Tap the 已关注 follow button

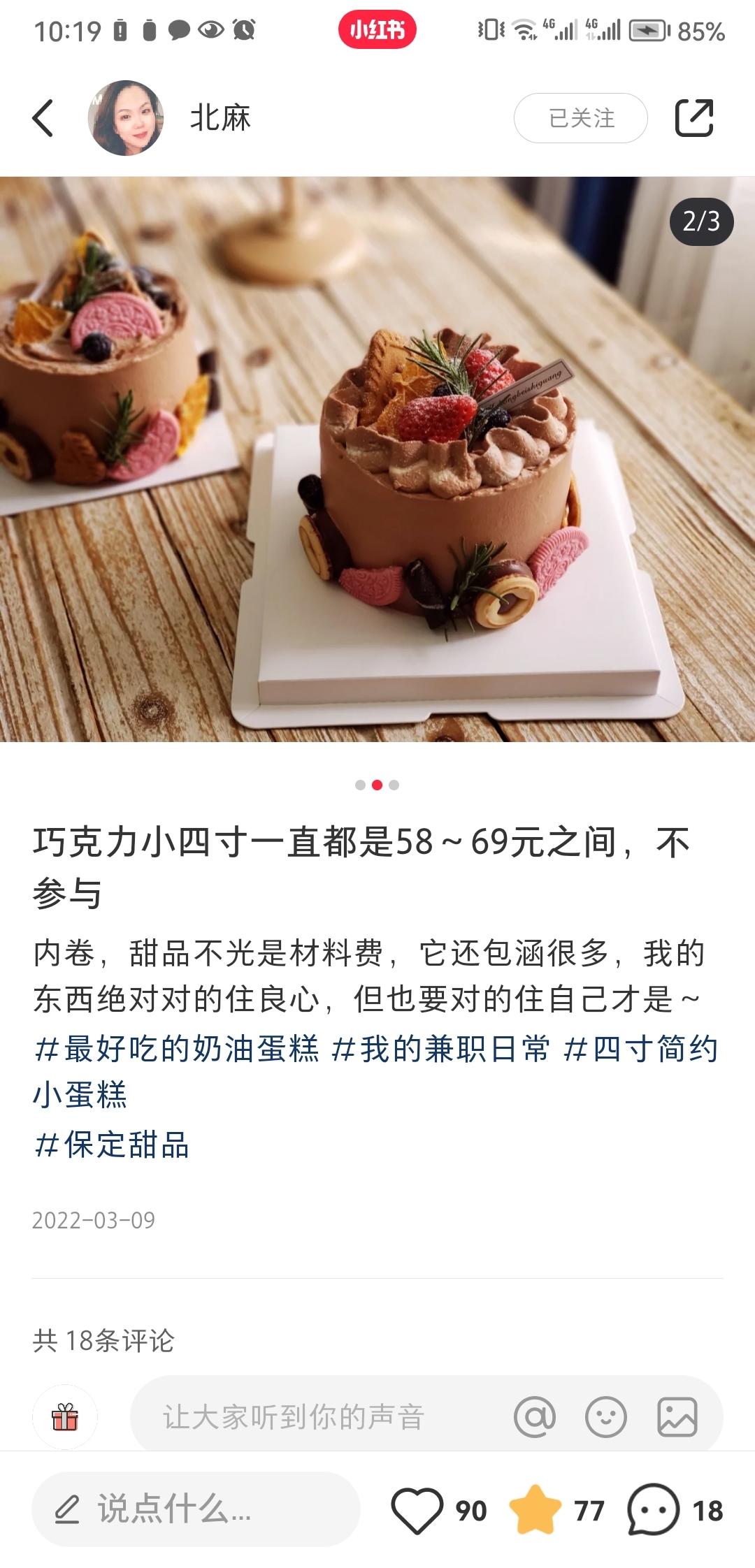pyautogui.click(x=580, y=118)
